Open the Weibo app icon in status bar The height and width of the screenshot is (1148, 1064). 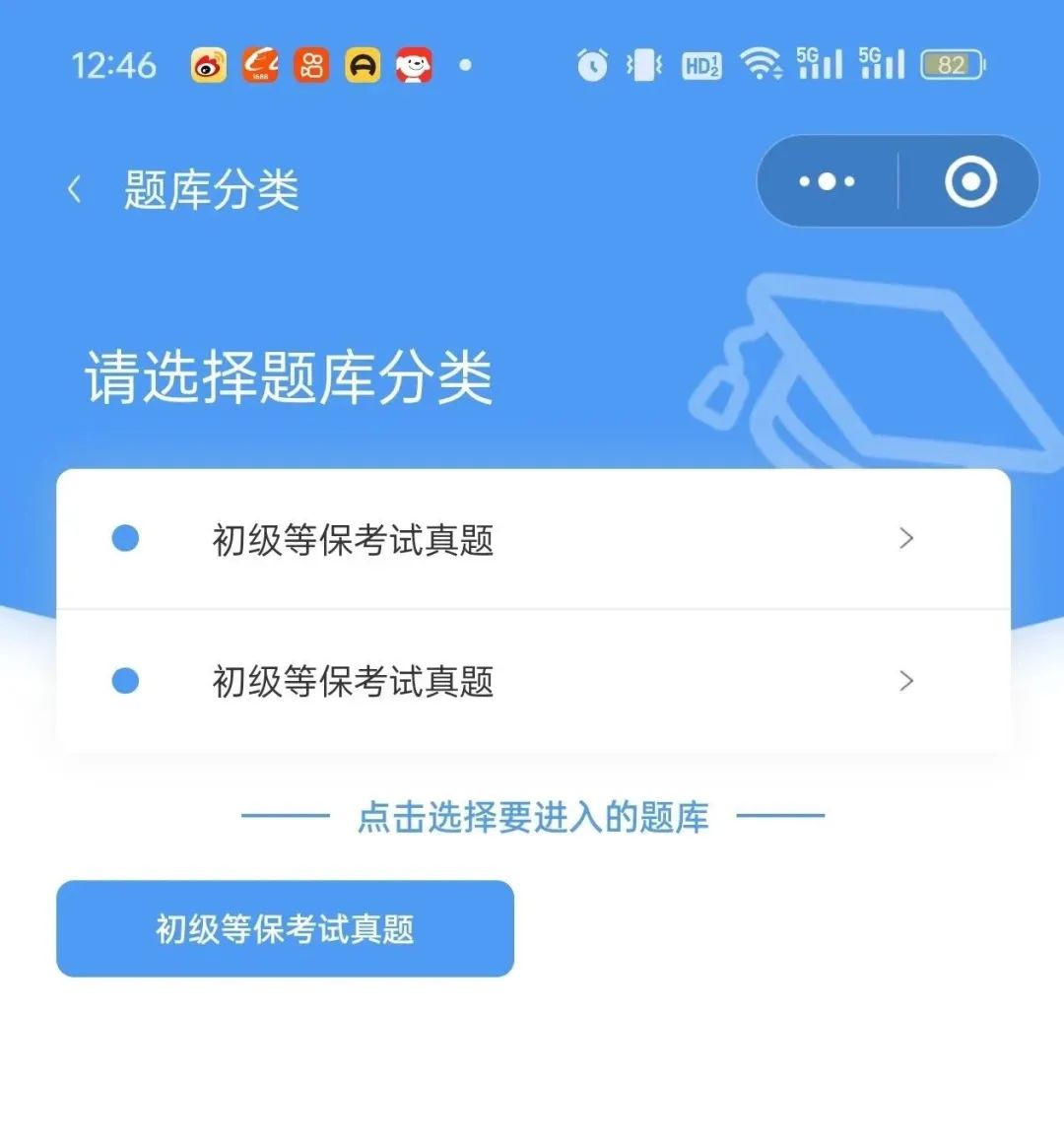point(207,65)
